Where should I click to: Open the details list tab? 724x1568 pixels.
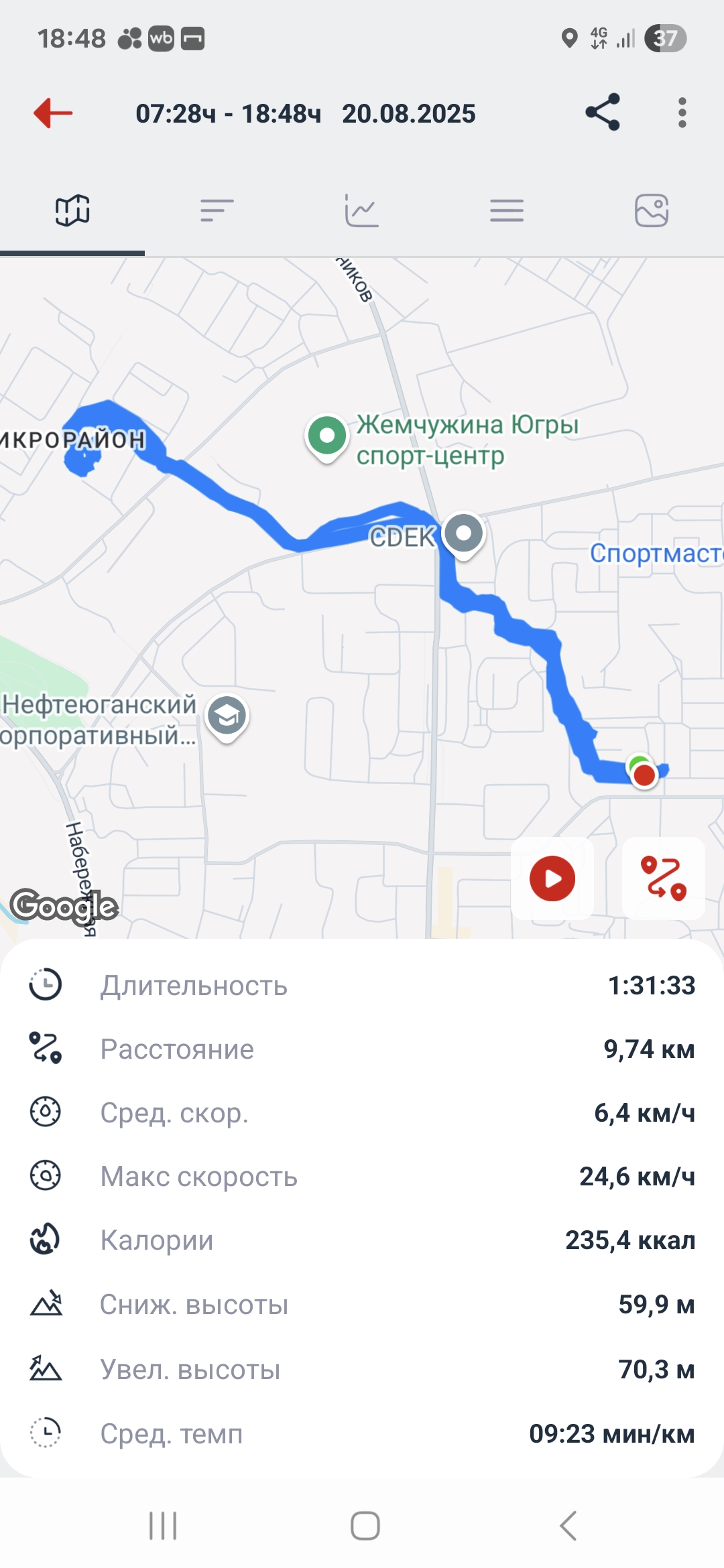[507, 210]
